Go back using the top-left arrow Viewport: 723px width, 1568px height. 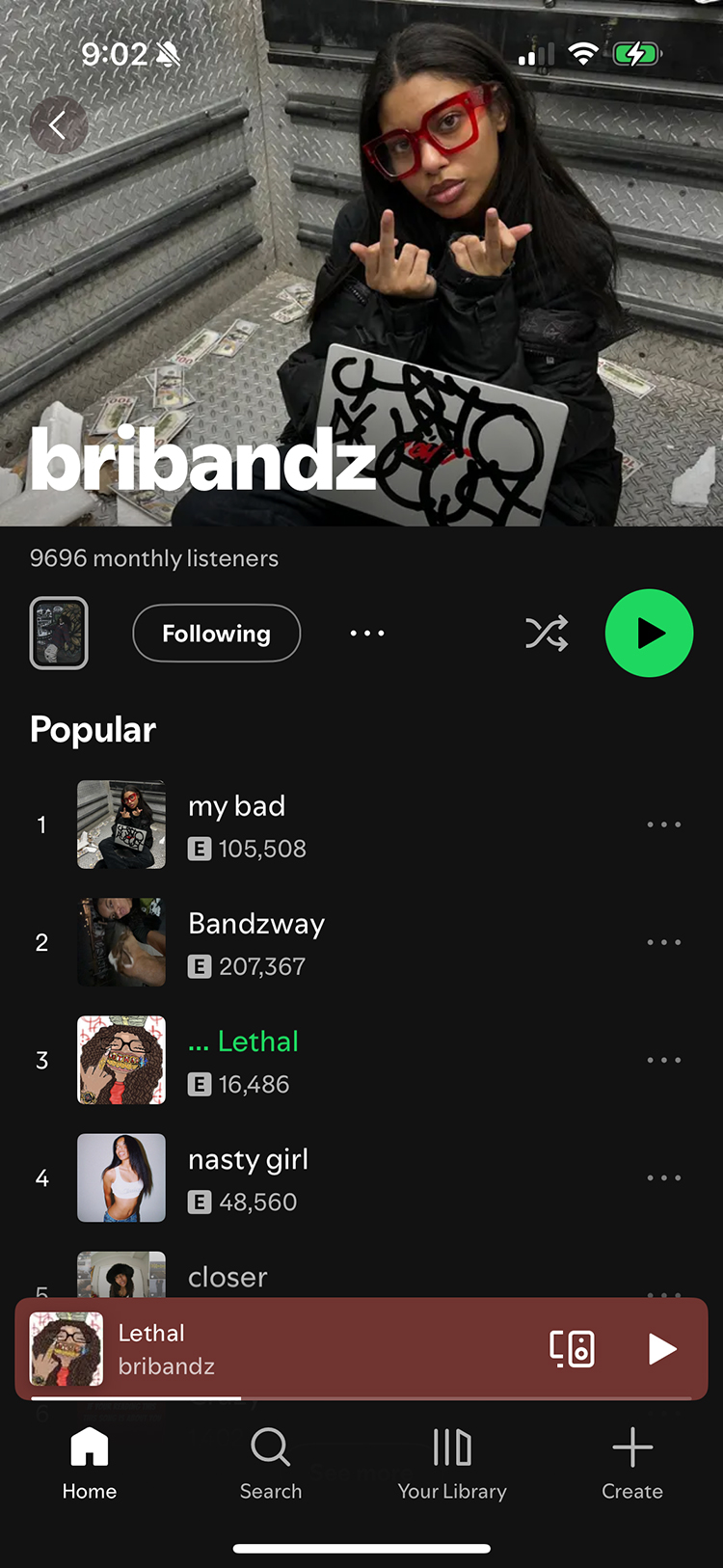[x=58, y=124]
